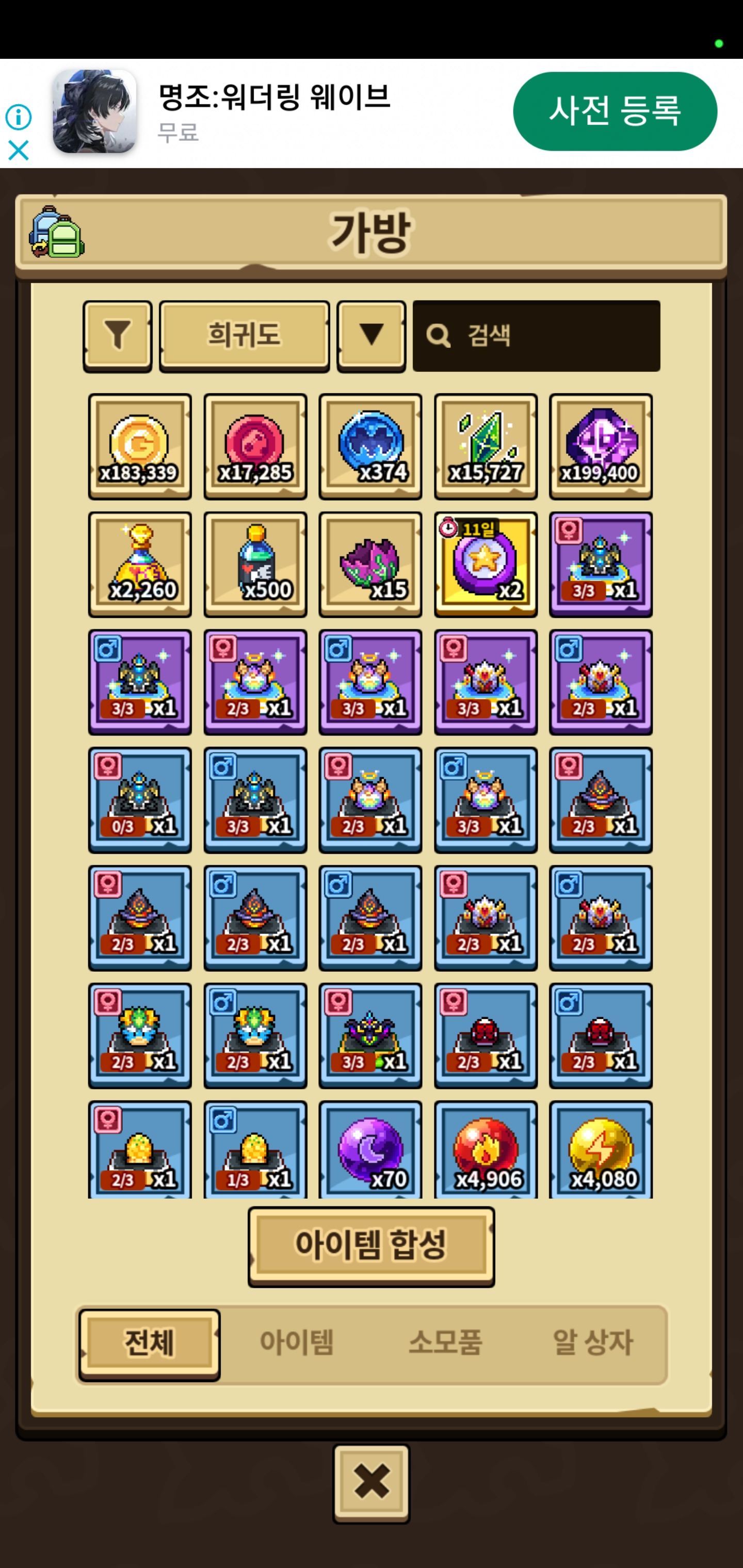
Task: Select the 전체 tab
Action: tap(150, 1344)
